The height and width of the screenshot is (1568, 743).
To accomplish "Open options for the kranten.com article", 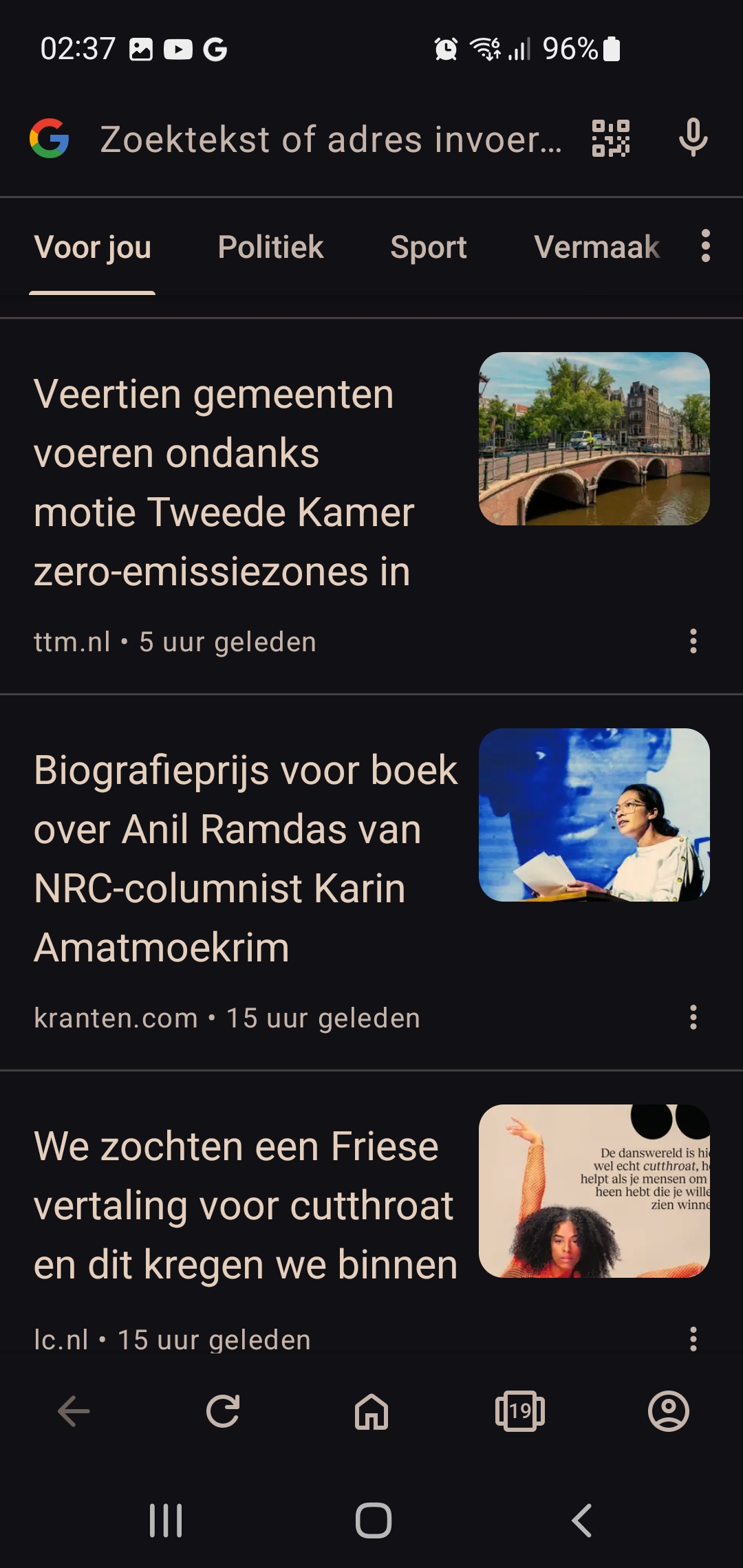I will coord(693,1017).
